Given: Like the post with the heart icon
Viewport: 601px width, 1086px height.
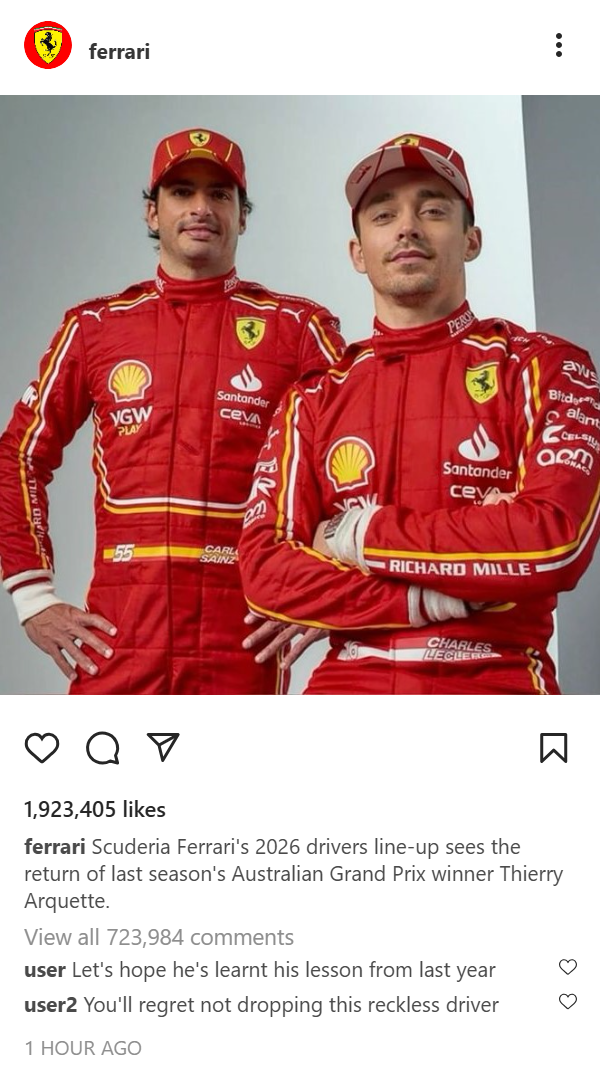Looking at the screenshot, I should [x=42, y=748].
